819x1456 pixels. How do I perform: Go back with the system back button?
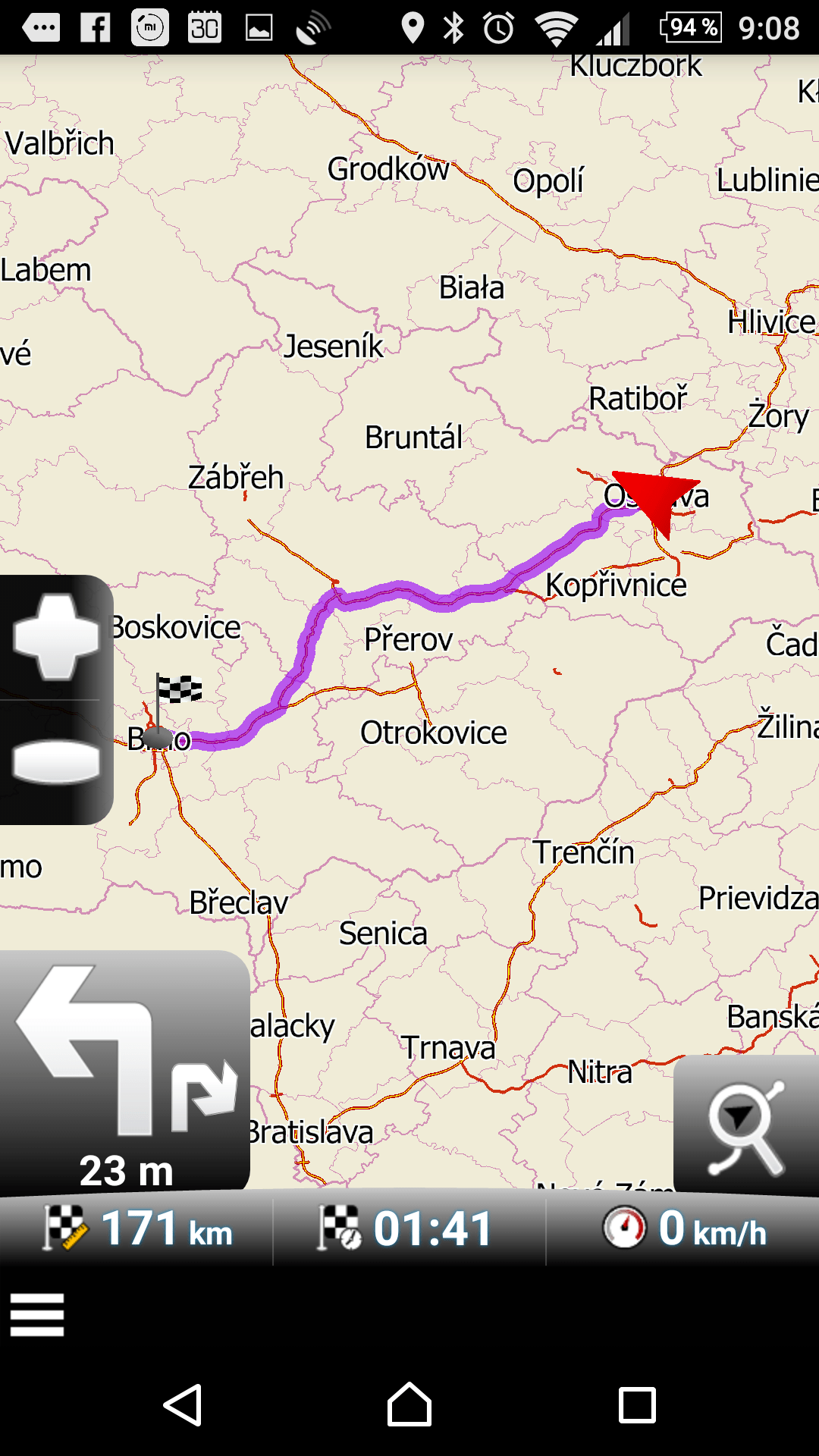tap(183, 1405)
